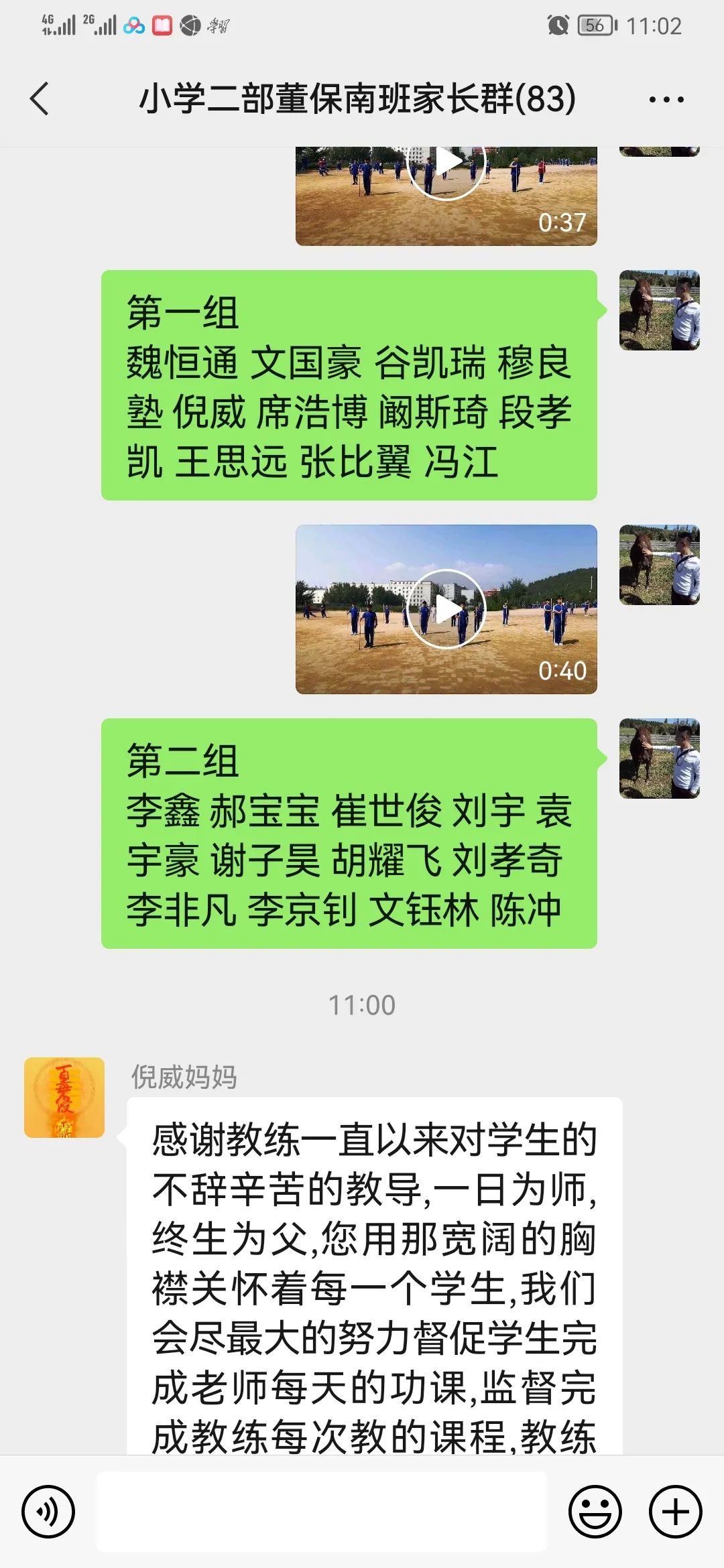This screenshot has height=1568, width=724.
Task: Open the group chat info menu
Action: click(x=666, y=100)
